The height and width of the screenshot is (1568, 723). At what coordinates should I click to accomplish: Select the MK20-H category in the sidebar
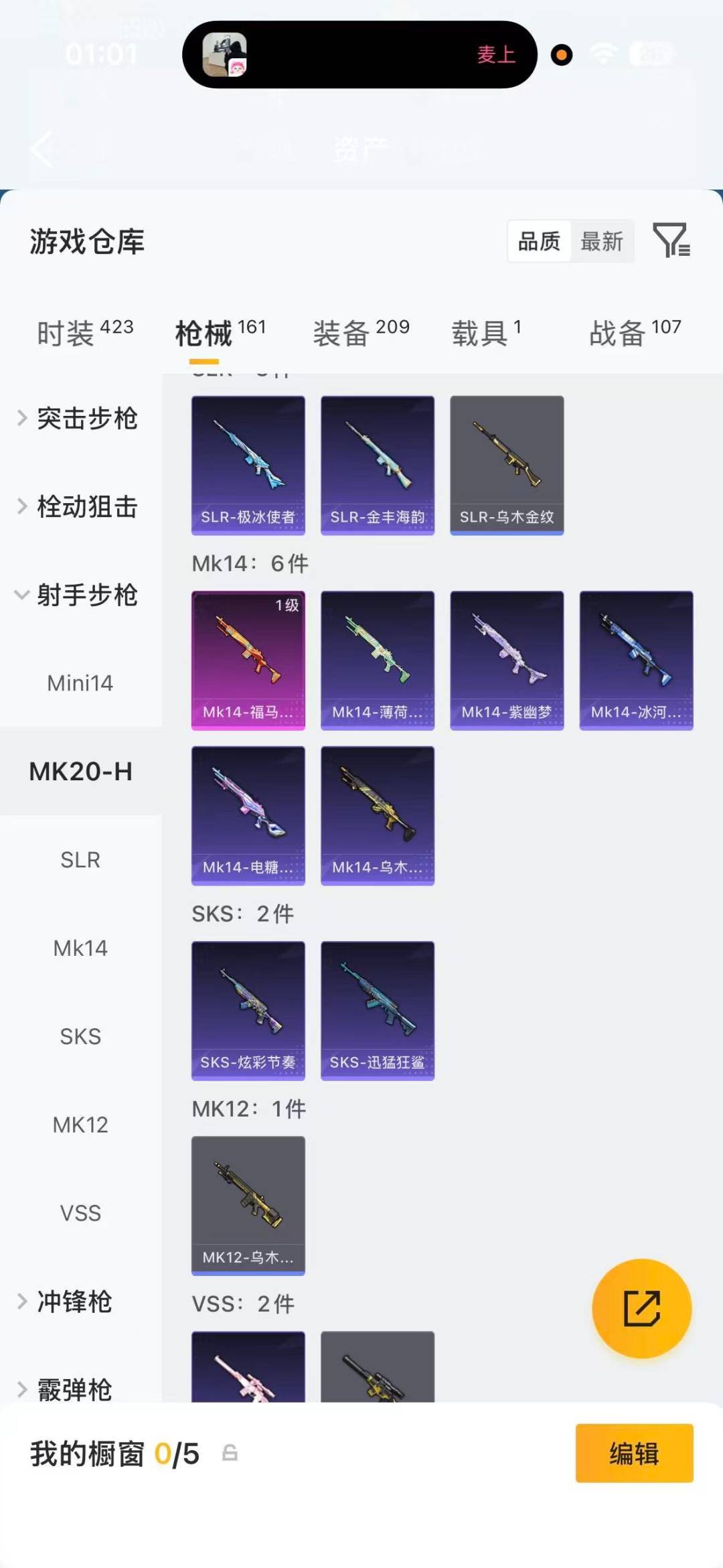tap(80, 772)
